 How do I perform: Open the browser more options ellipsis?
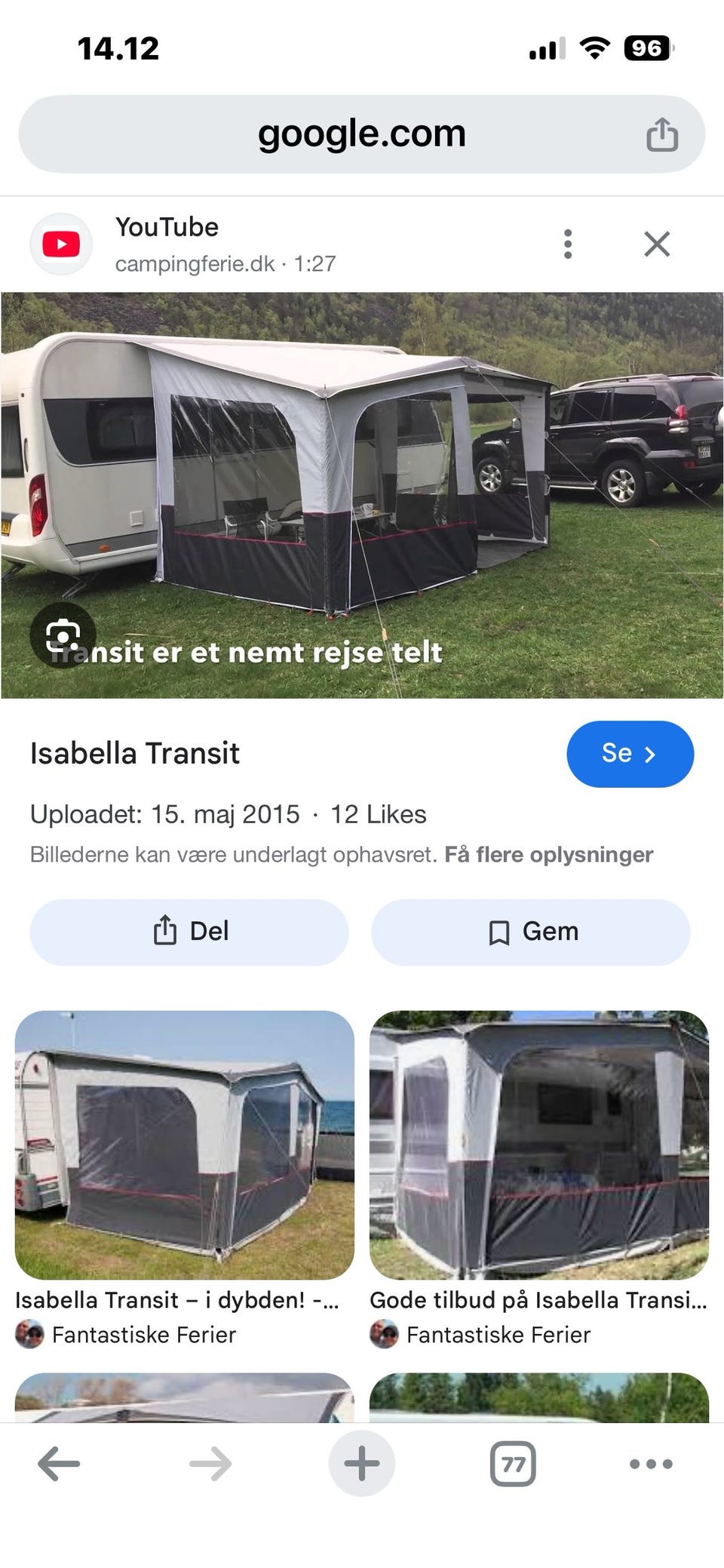[652, 1464]
